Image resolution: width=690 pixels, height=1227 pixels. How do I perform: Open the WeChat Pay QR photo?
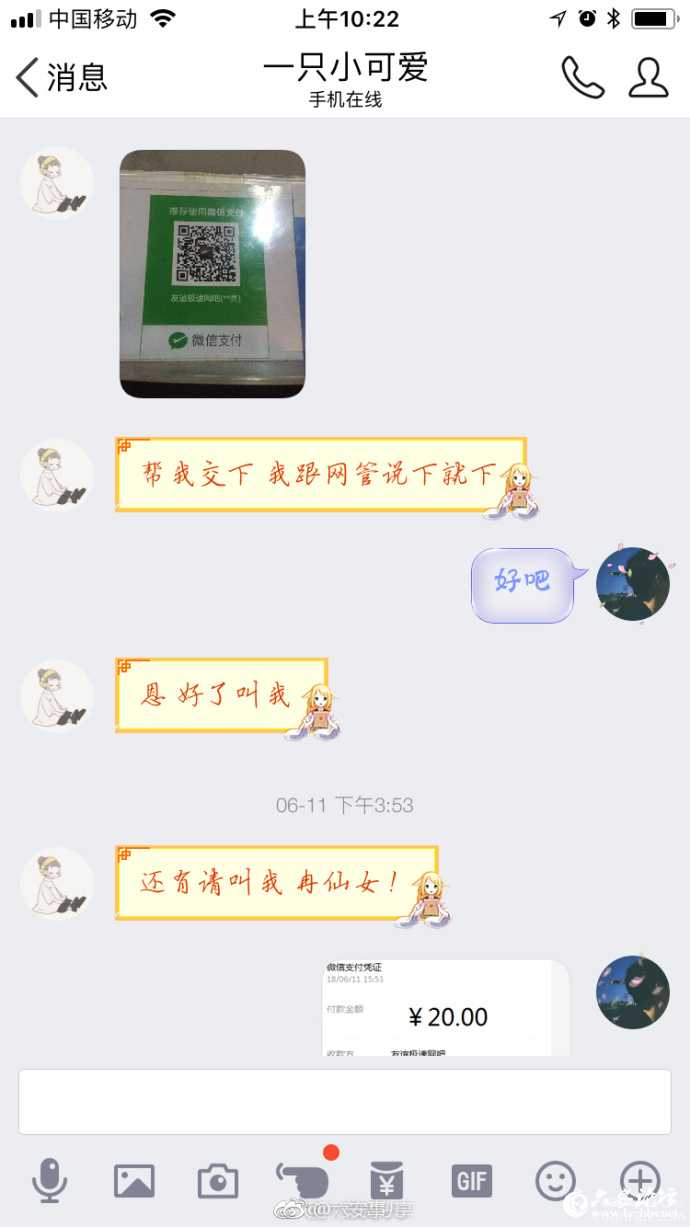point(212,273)
